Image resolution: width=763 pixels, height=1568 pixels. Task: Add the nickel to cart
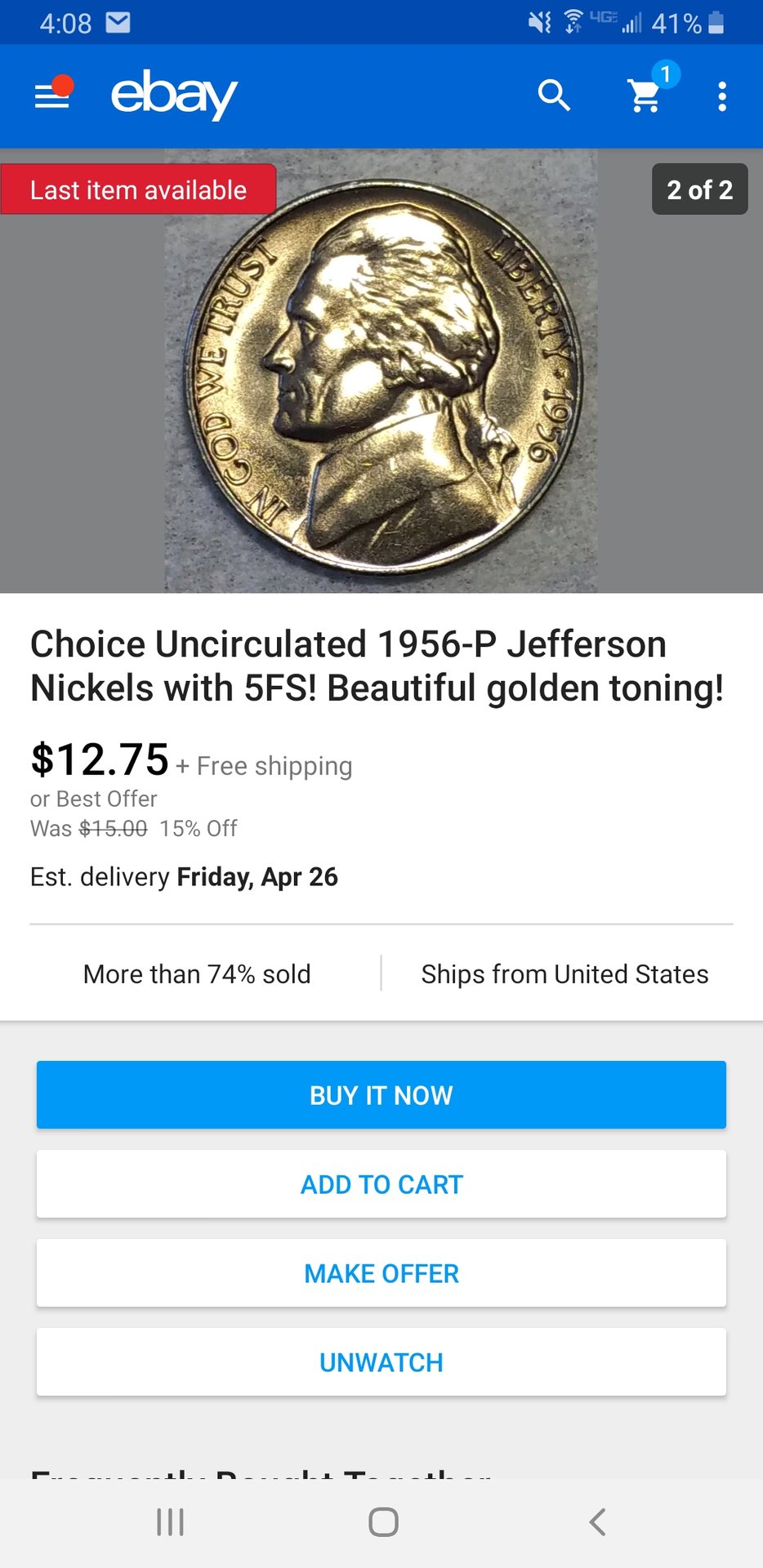coord(381,1184)
